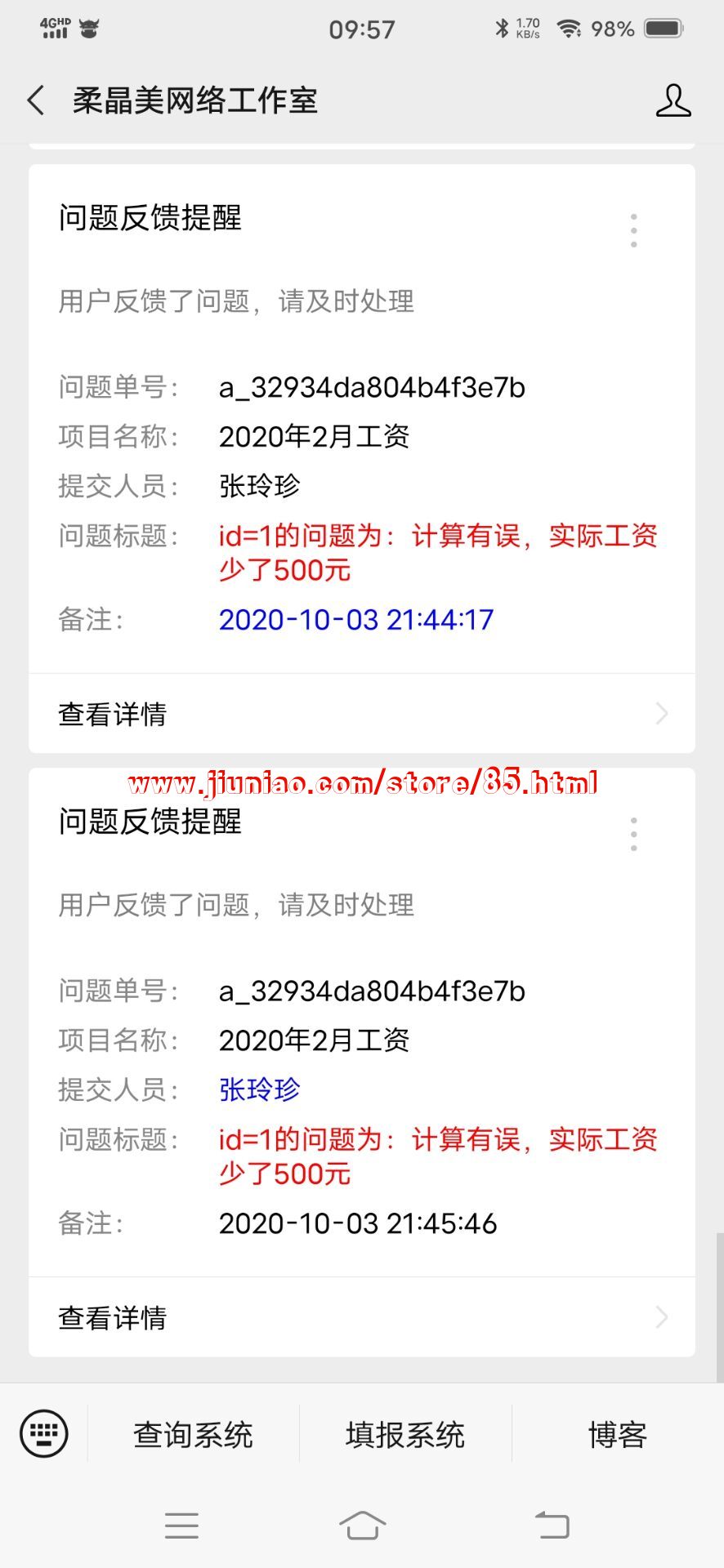
Task: Open the 博客 menu
Action: point(618,1434)
